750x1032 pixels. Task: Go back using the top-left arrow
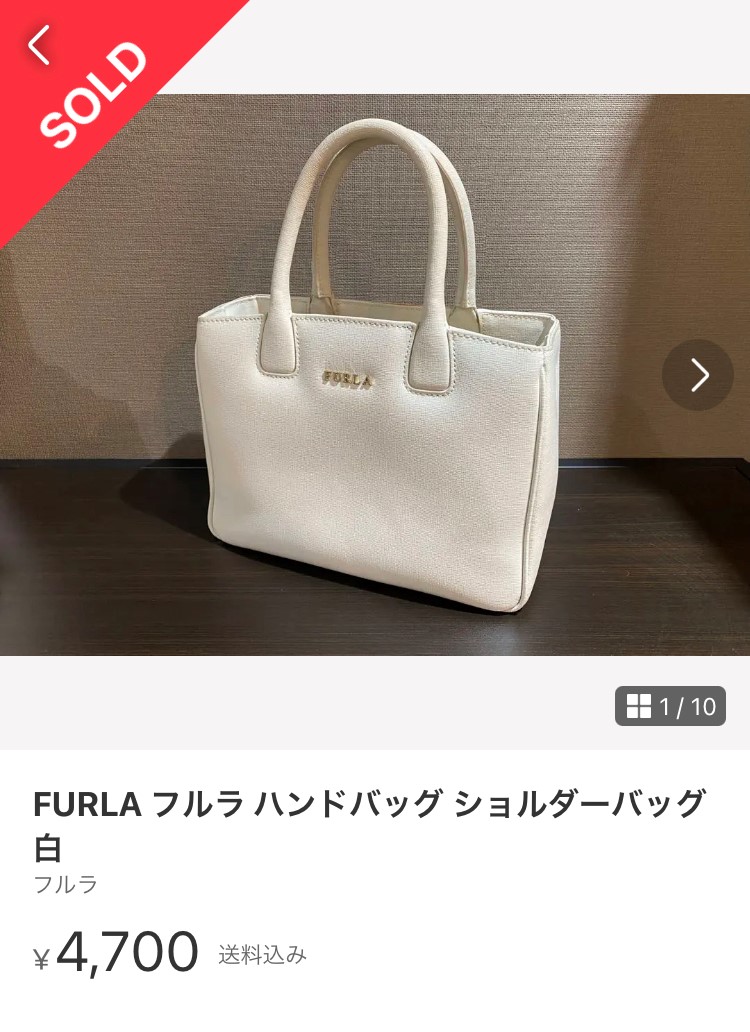click(38, 45)
